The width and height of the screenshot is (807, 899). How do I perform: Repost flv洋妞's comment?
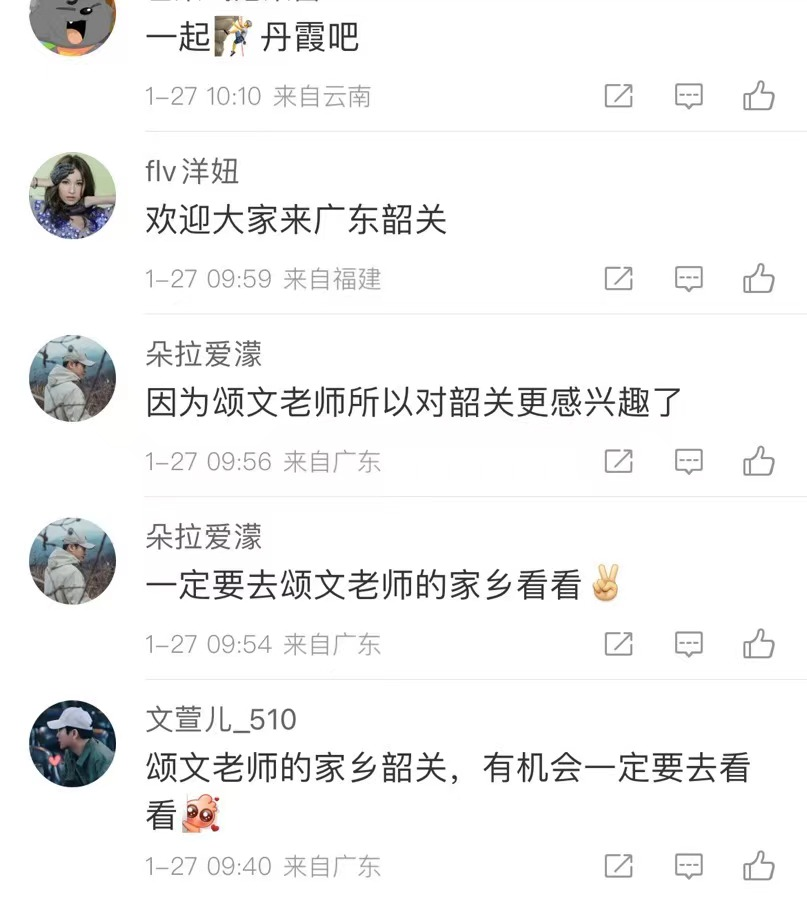(619, 278)
